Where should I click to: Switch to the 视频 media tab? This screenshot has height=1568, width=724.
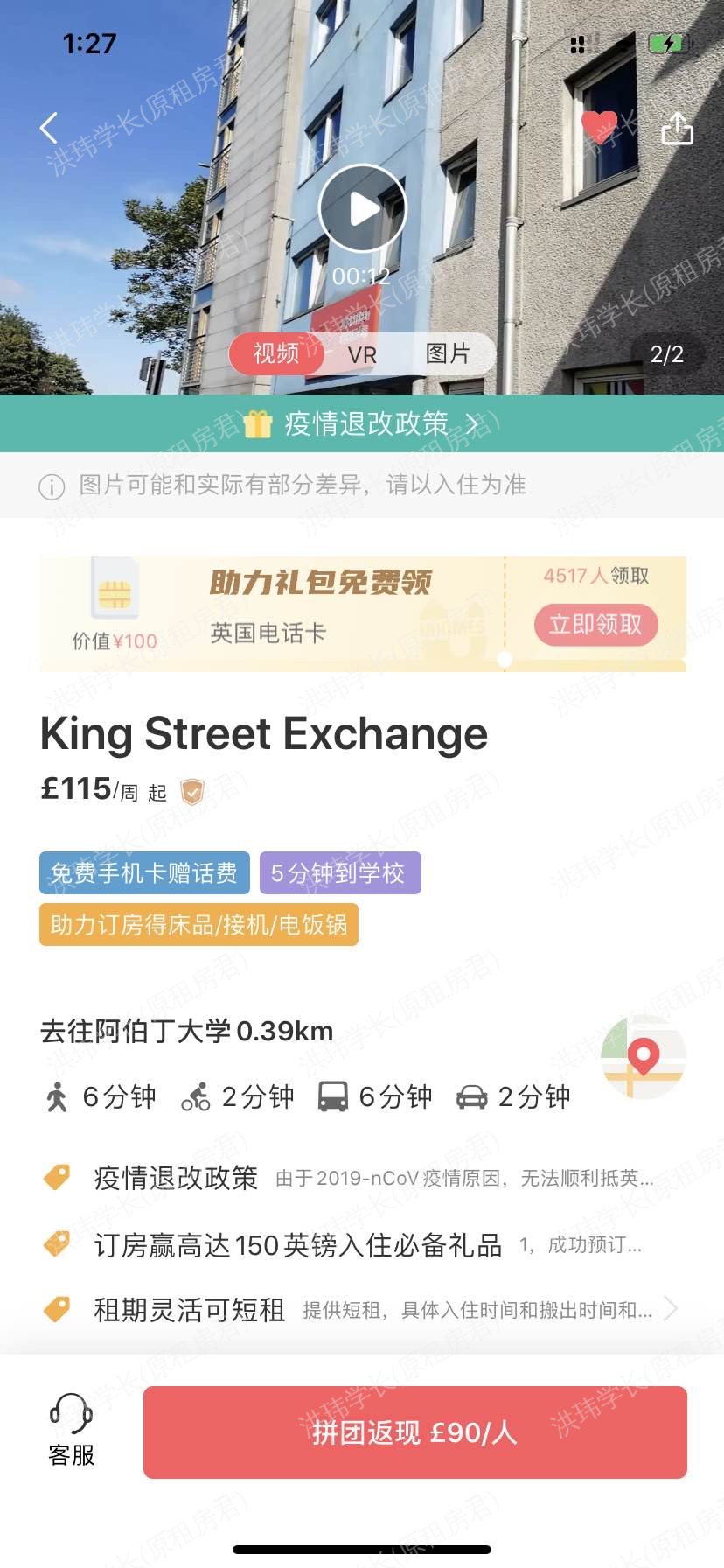276,353
